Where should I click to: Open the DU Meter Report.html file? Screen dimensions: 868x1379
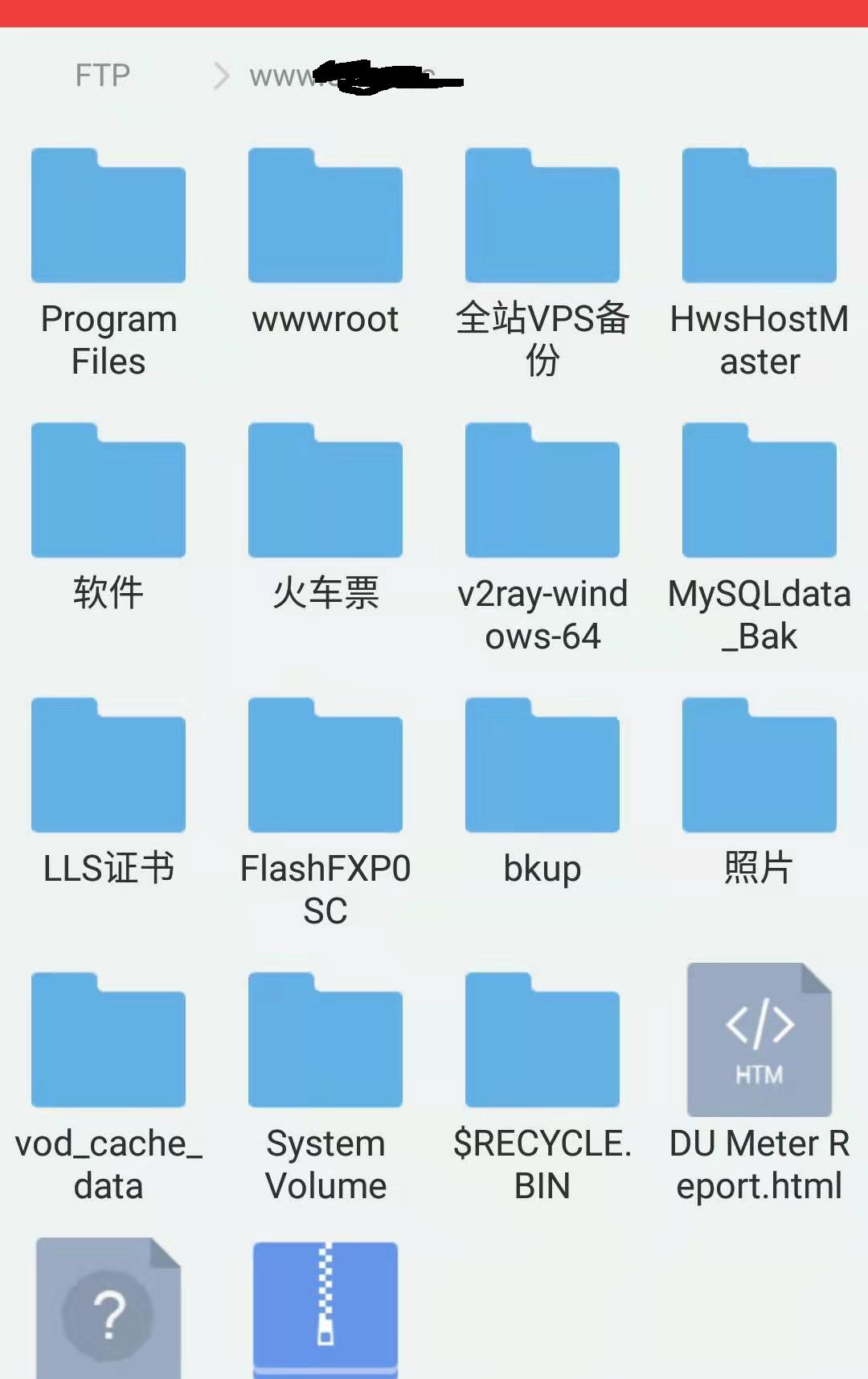point(759,1041)
